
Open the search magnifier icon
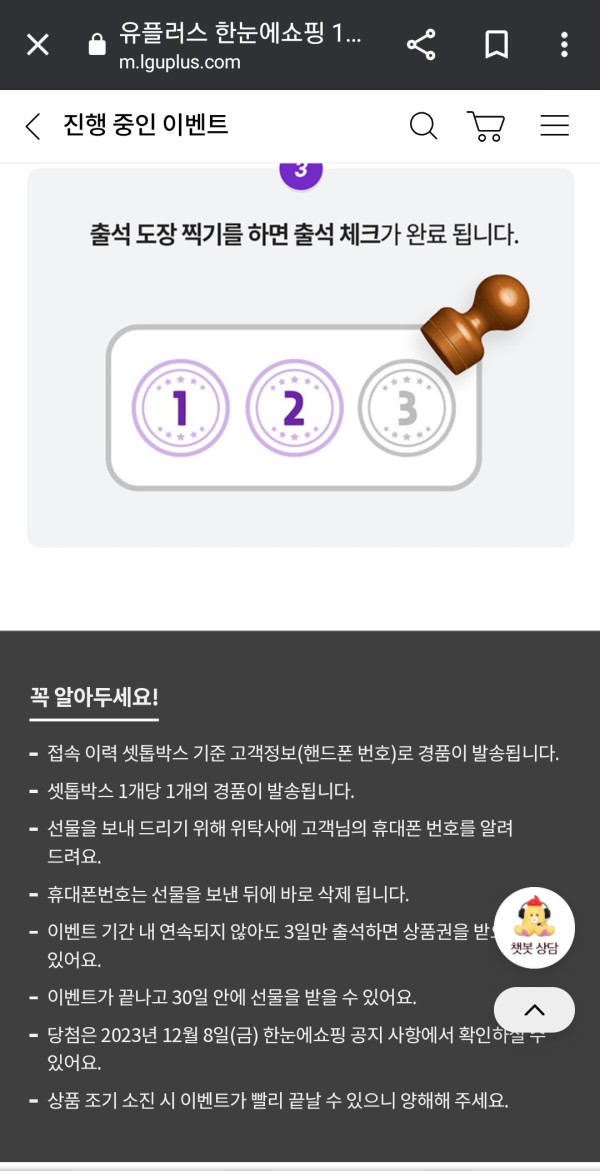click(x=423, y=125)
